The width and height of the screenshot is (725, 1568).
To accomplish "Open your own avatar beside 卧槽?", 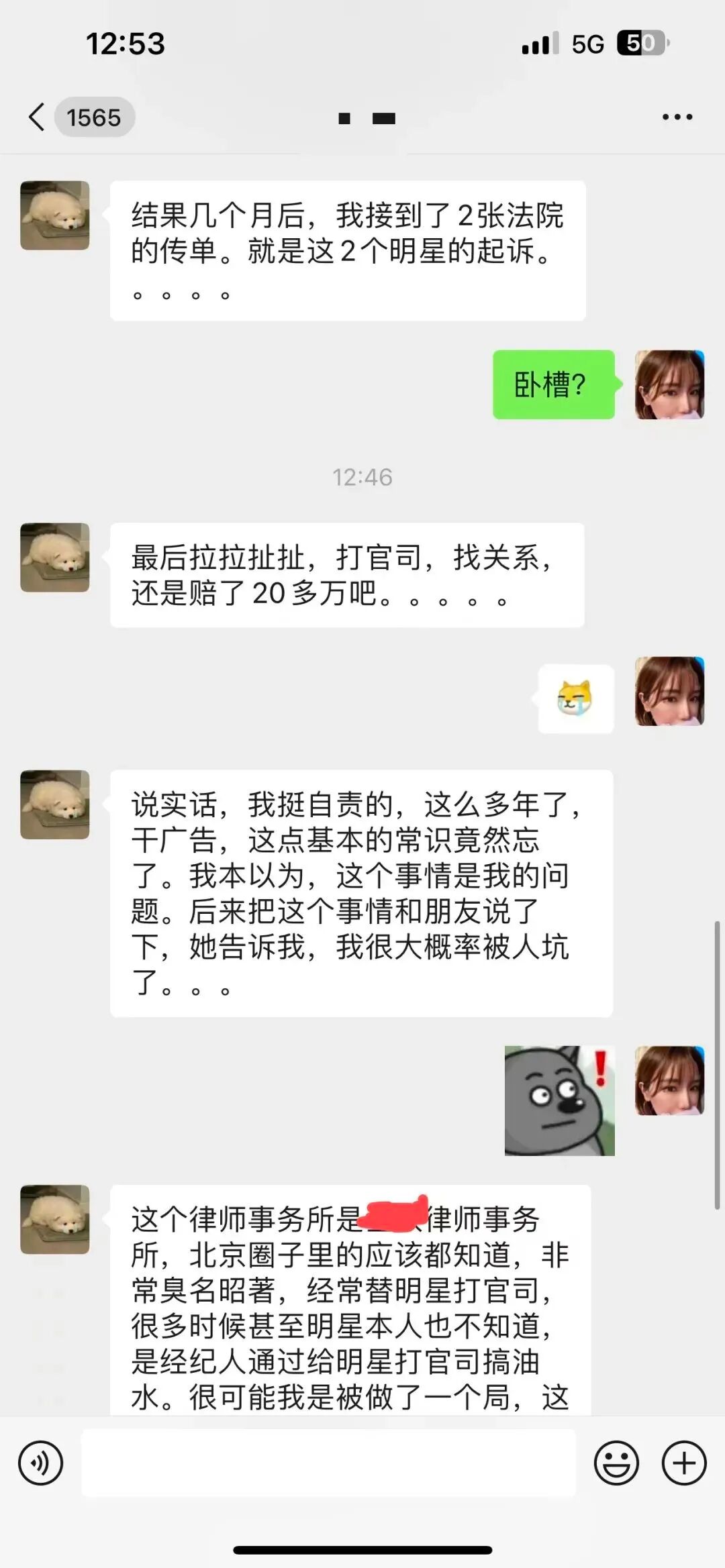I will (x=670, y=384).
